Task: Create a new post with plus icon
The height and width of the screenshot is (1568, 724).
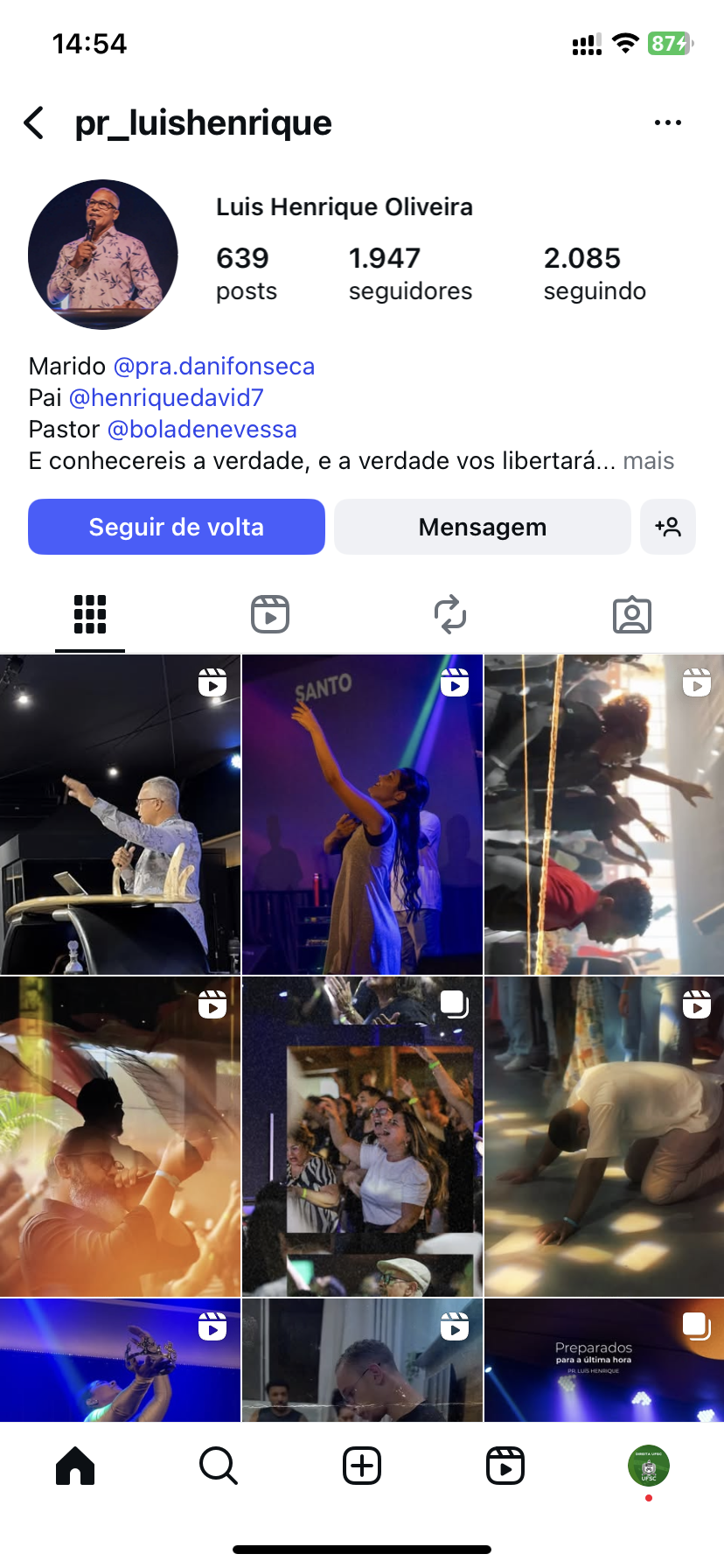Action: pos(361,1466)
